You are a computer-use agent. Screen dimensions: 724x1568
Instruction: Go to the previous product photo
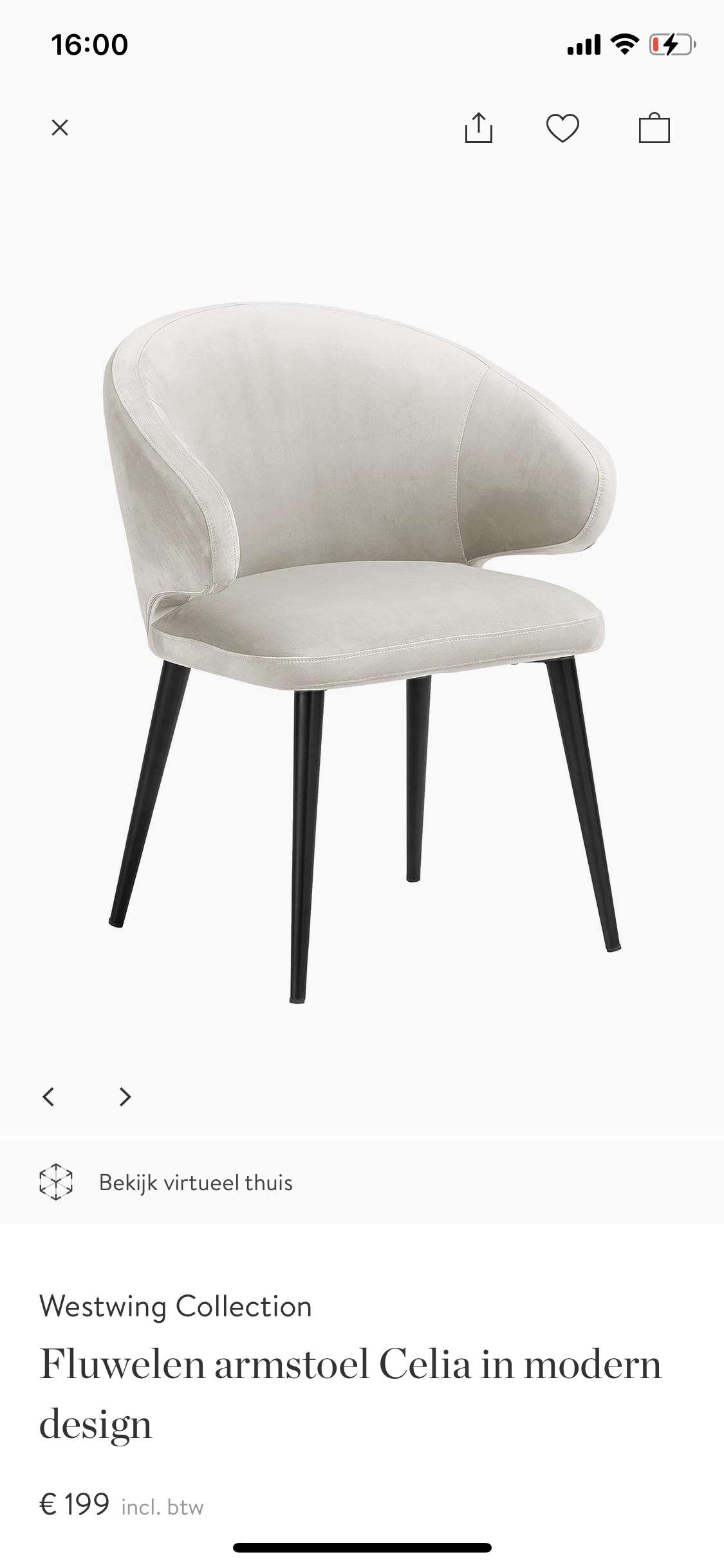pyautogui.click(x=48, y=1097)
